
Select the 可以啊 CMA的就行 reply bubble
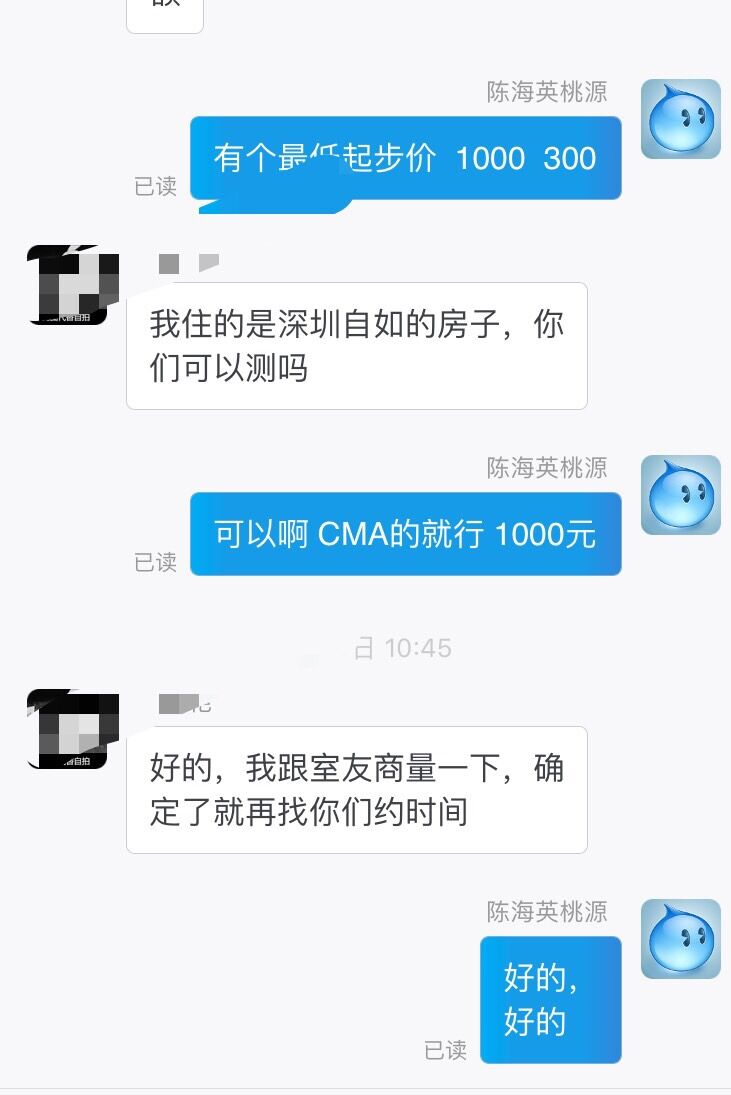404,533
